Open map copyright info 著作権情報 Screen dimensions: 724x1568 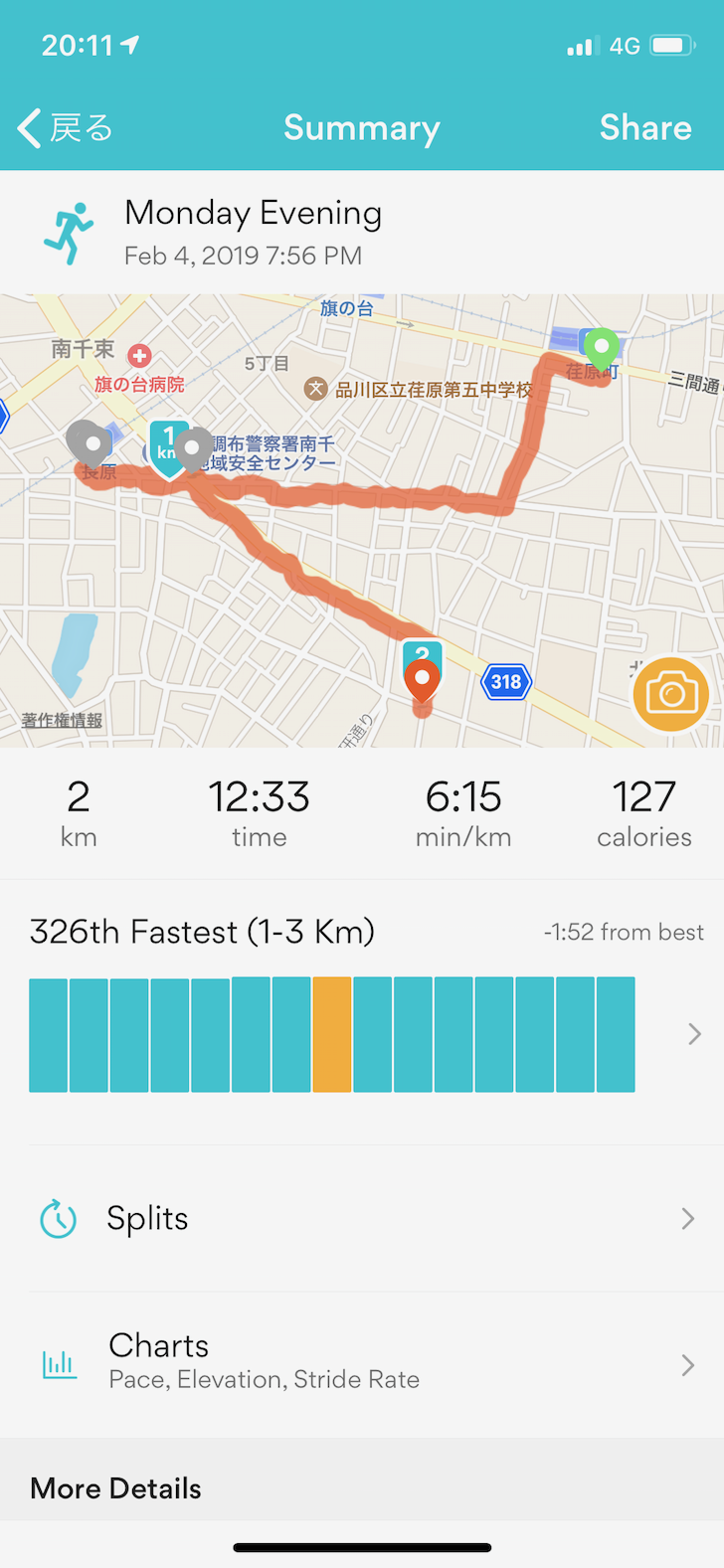tap(62, 720)
